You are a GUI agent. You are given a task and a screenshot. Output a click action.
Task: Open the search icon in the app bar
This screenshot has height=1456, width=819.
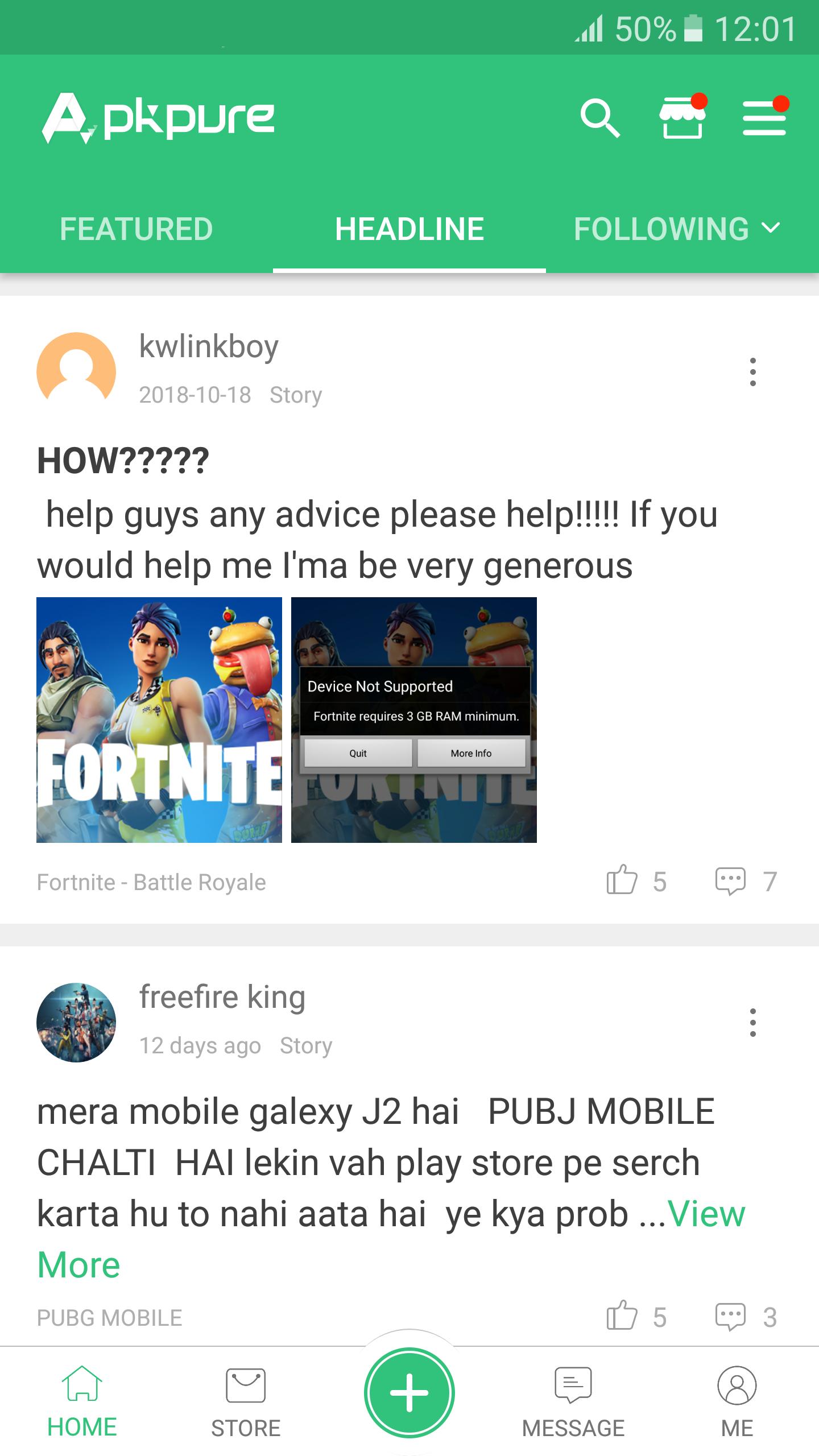pyautogui.click(x=599, y=118)
